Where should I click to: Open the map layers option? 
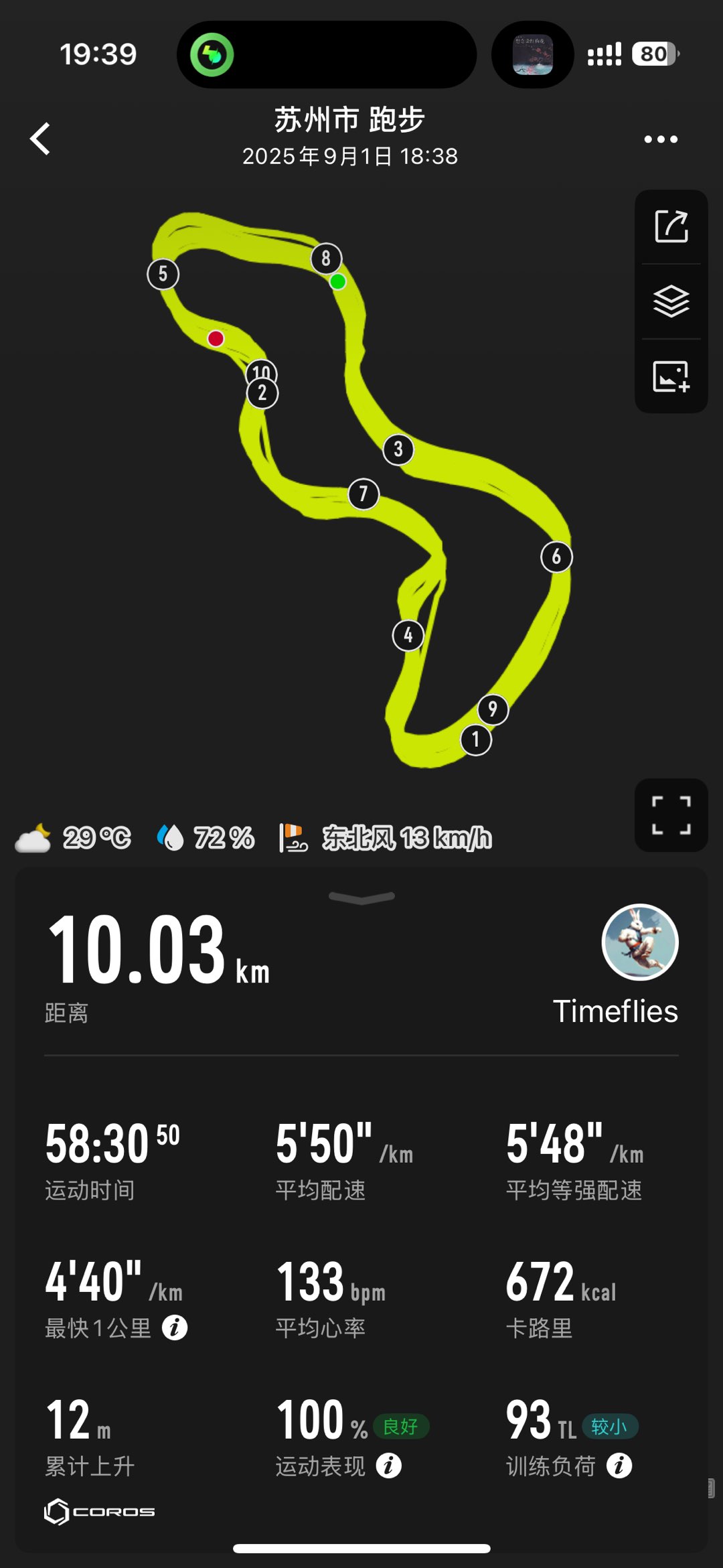pyautogui.click(x=671, y=301)
